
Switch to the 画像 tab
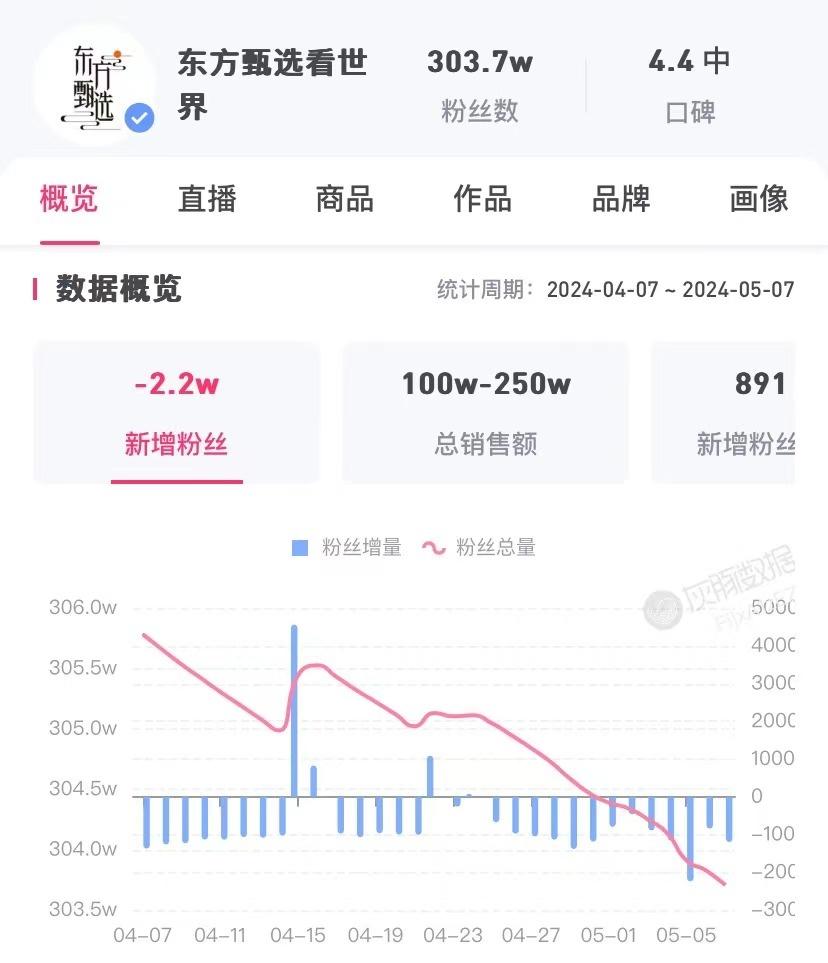tap(759, 199)
